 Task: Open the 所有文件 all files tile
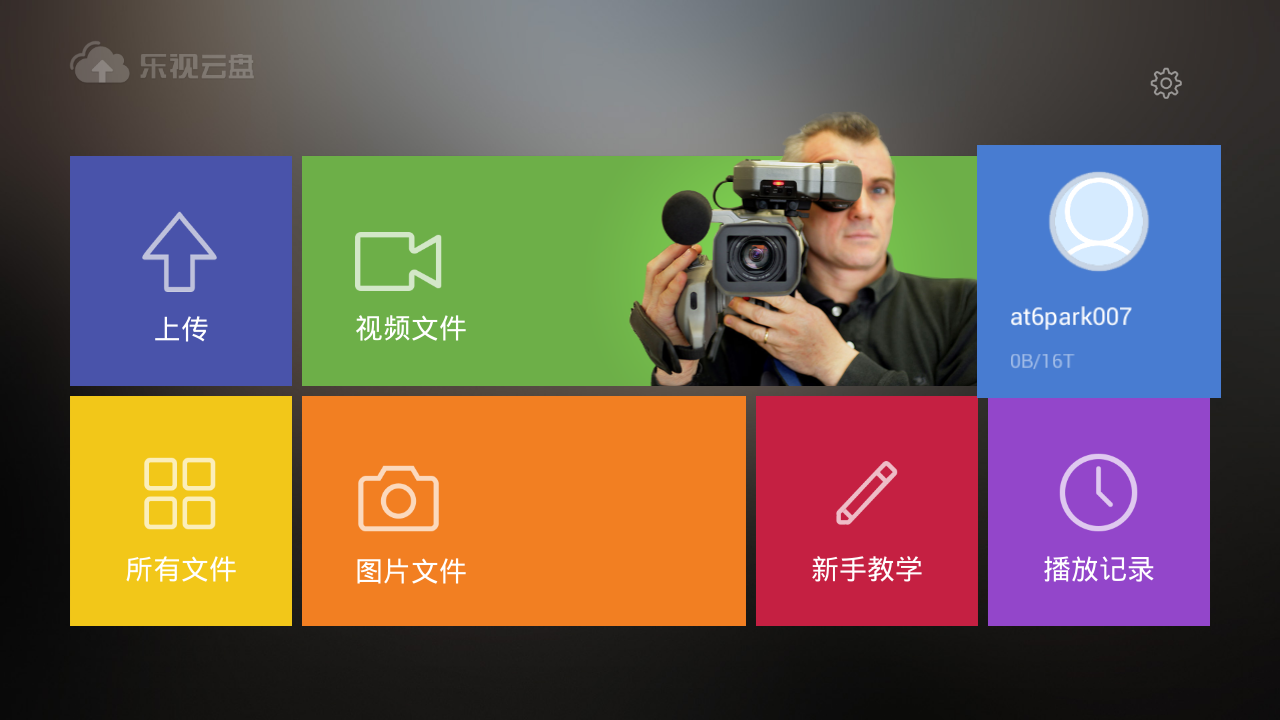(x=181, y=511)
